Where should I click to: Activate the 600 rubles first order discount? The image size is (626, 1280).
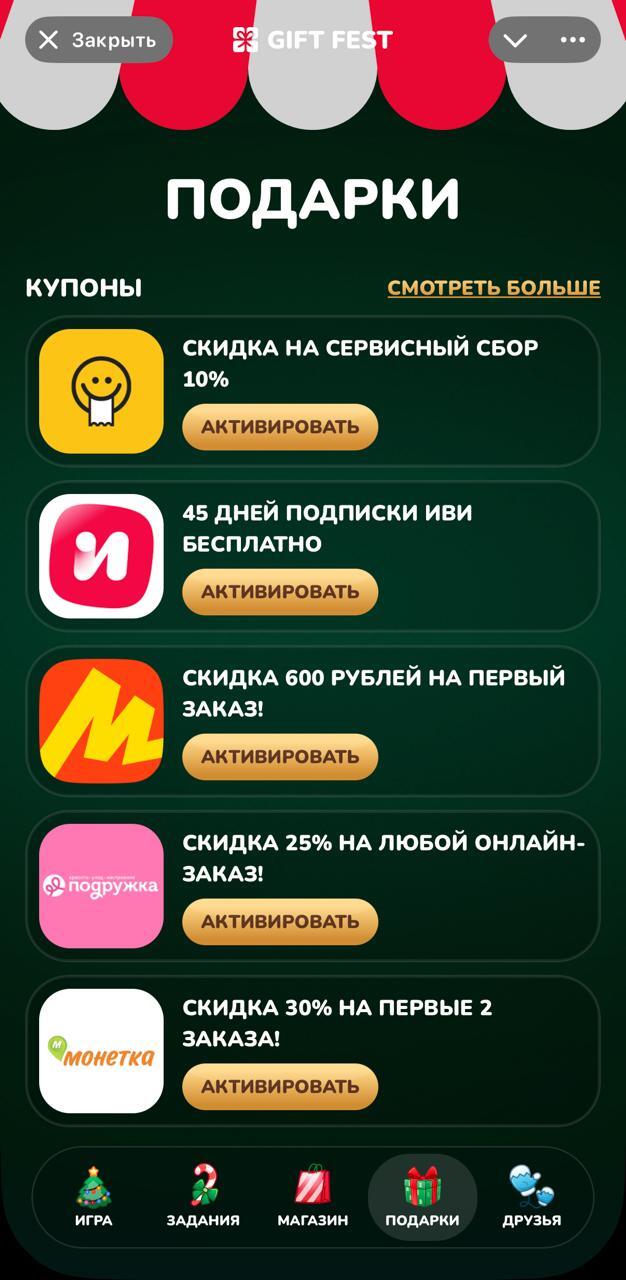click(280, 757)
